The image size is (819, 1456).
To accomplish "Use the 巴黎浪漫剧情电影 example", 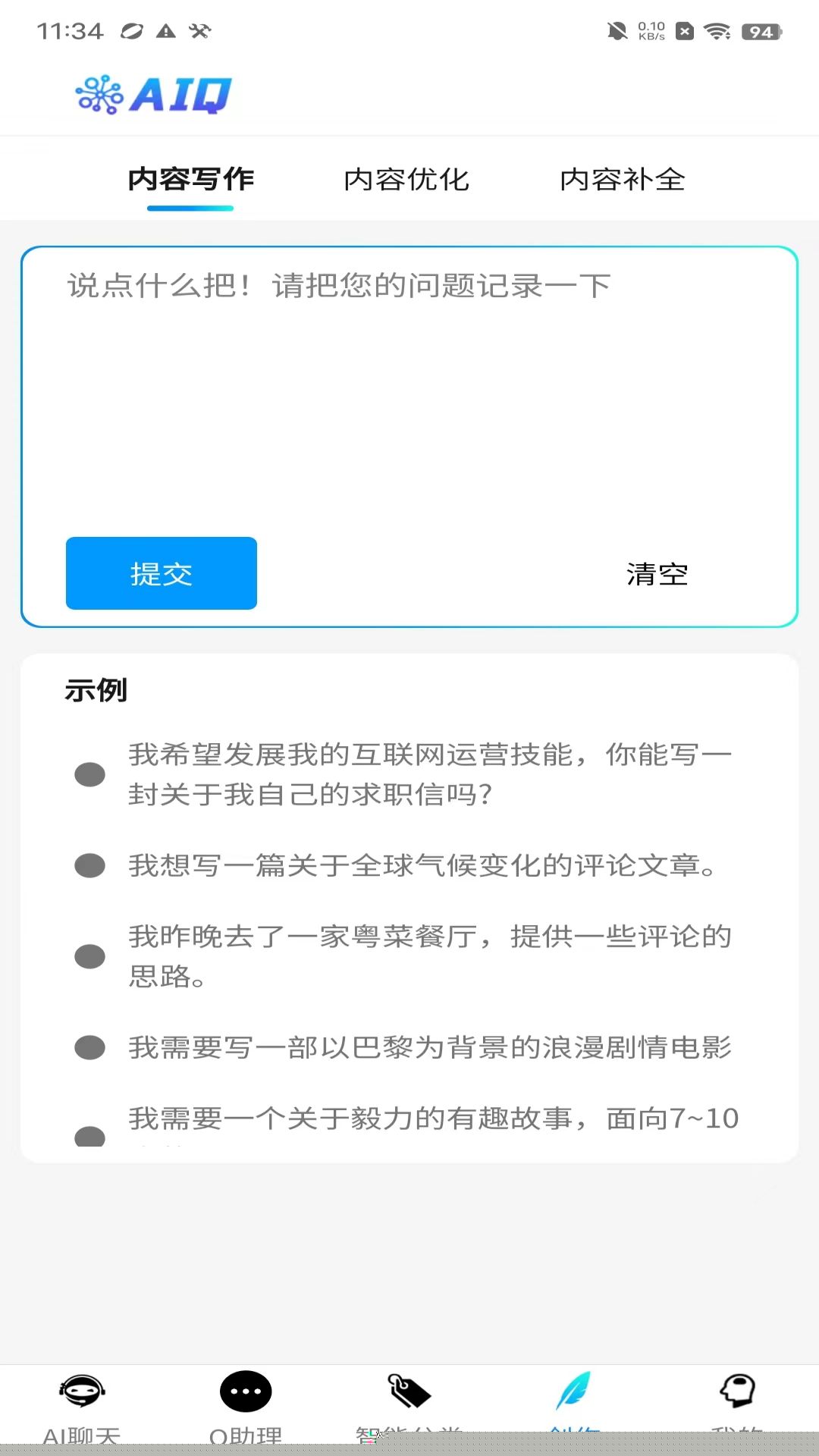I will pos(429,1047).
